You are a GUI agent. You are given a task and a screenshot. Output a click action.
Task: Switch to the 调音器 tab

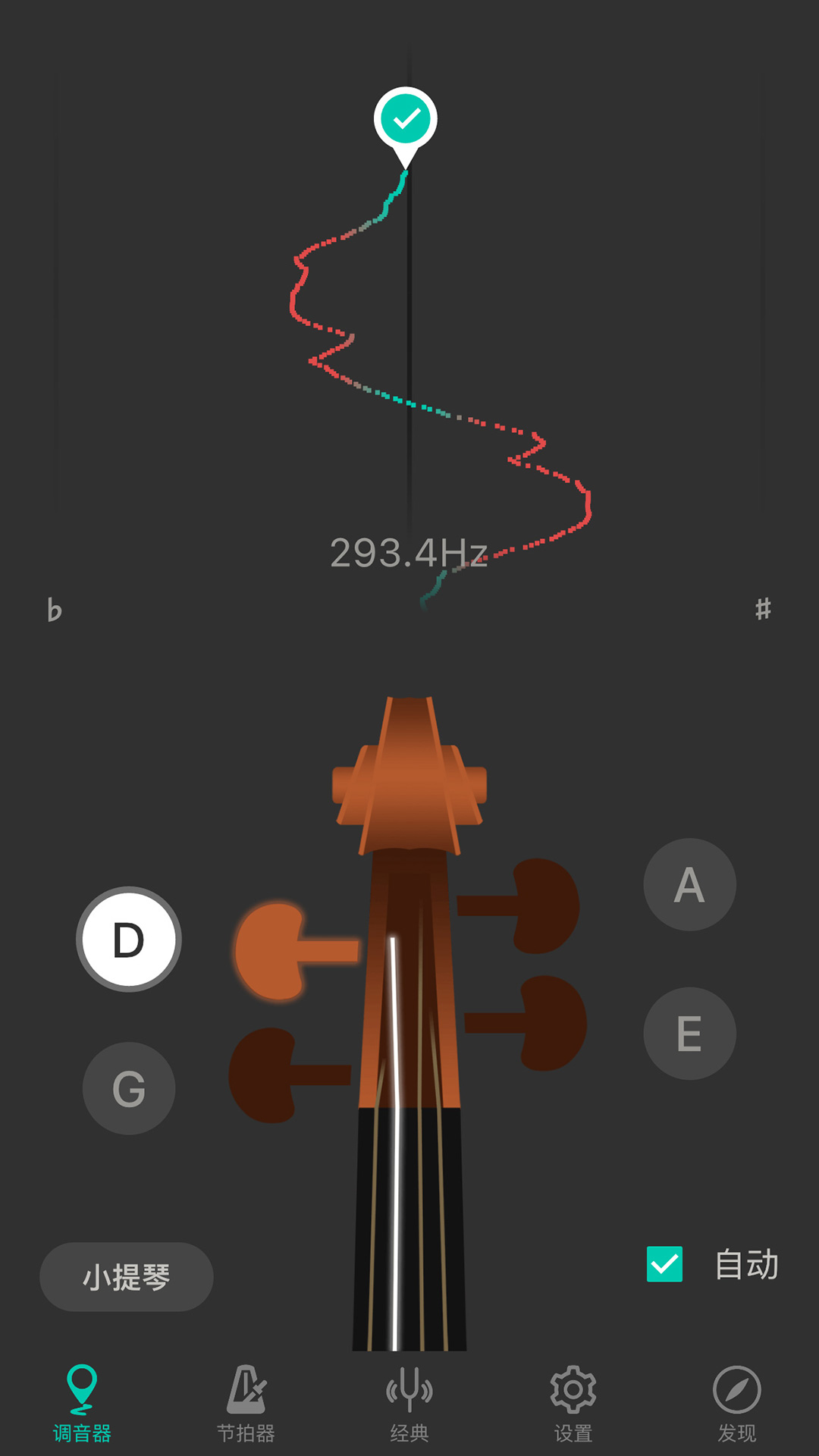tap(82, 1401)
